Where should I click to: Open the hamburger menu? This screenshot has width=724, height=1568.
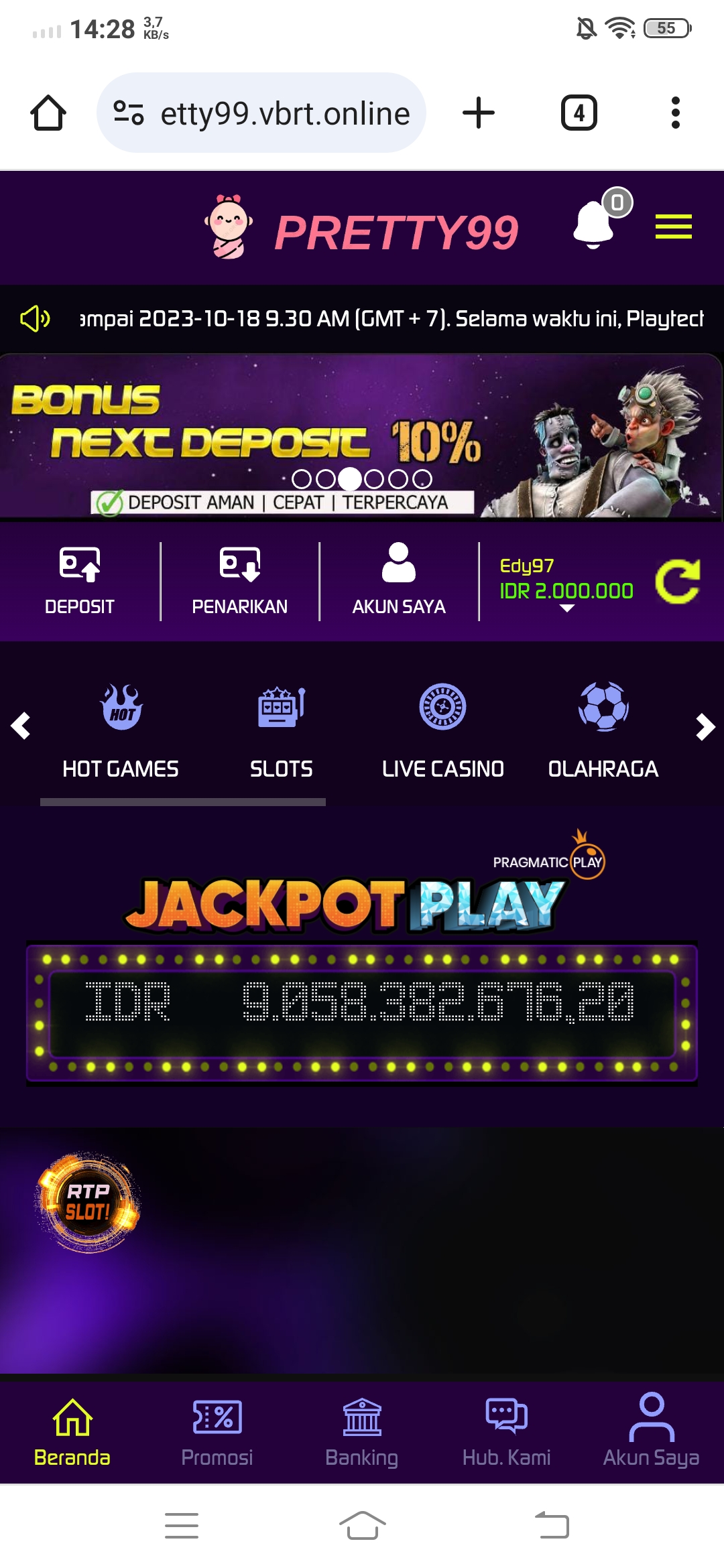click(673, 226)
